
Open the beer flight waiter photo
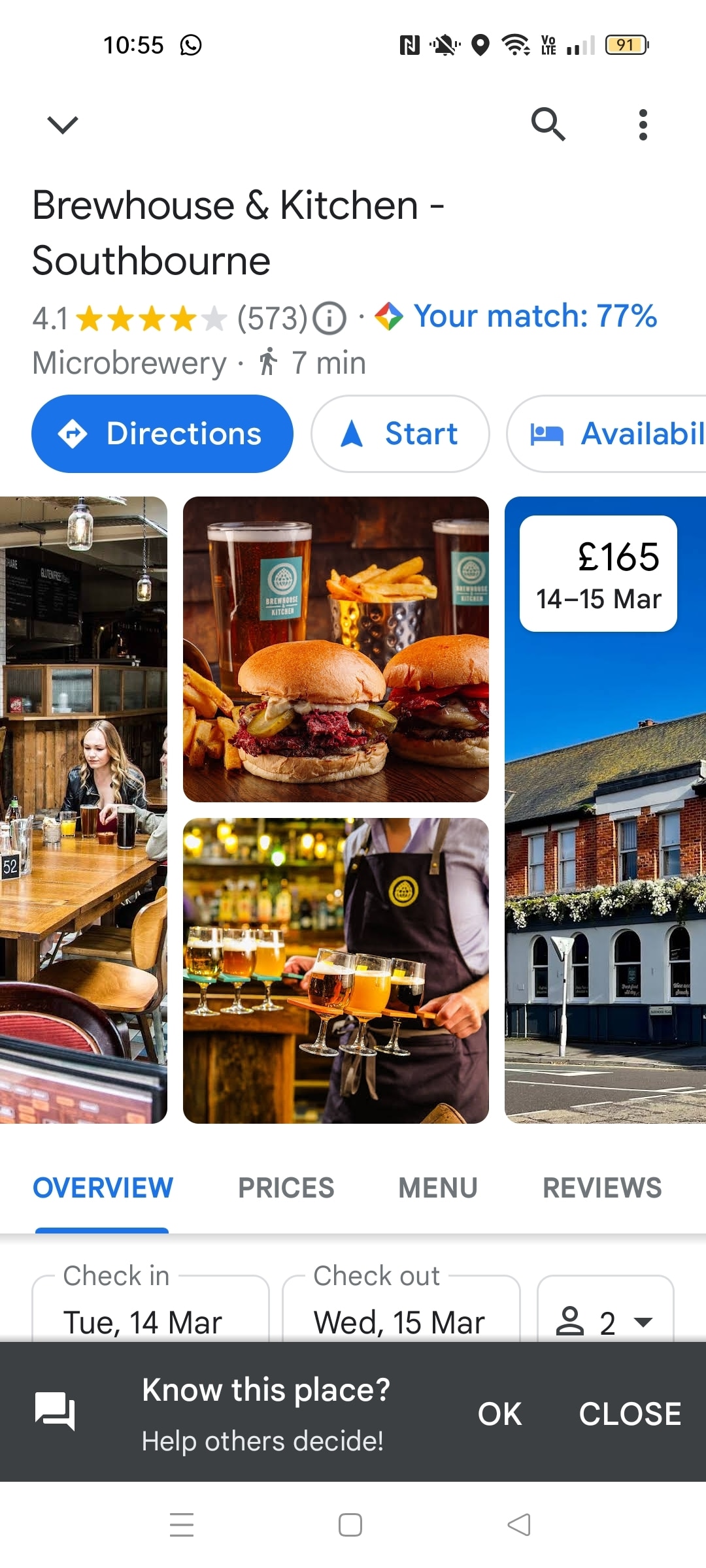pos(336,971)
